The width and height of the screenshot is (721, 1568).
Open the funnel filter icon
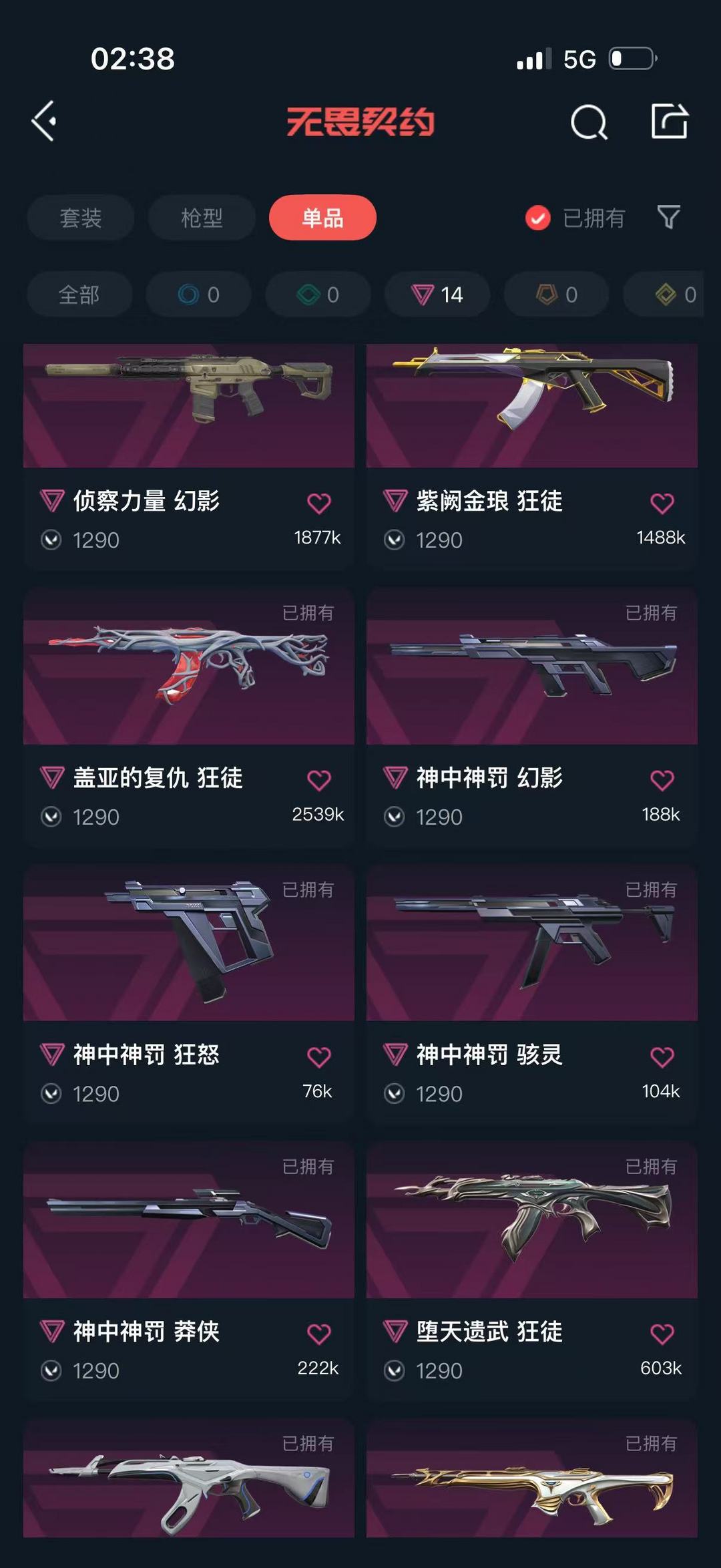point(668,217)
